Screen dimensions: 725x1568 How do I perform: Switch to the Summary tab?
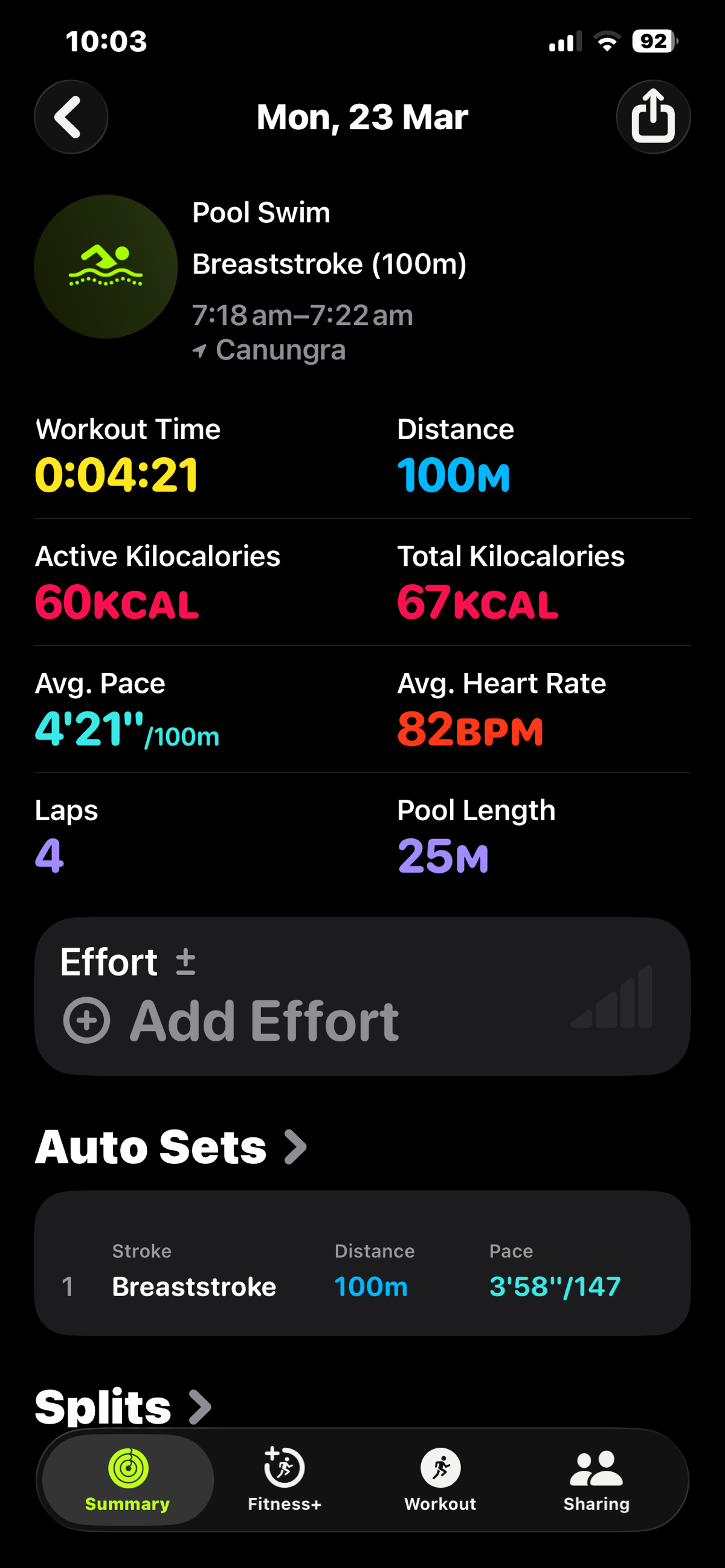[128, 1480]
